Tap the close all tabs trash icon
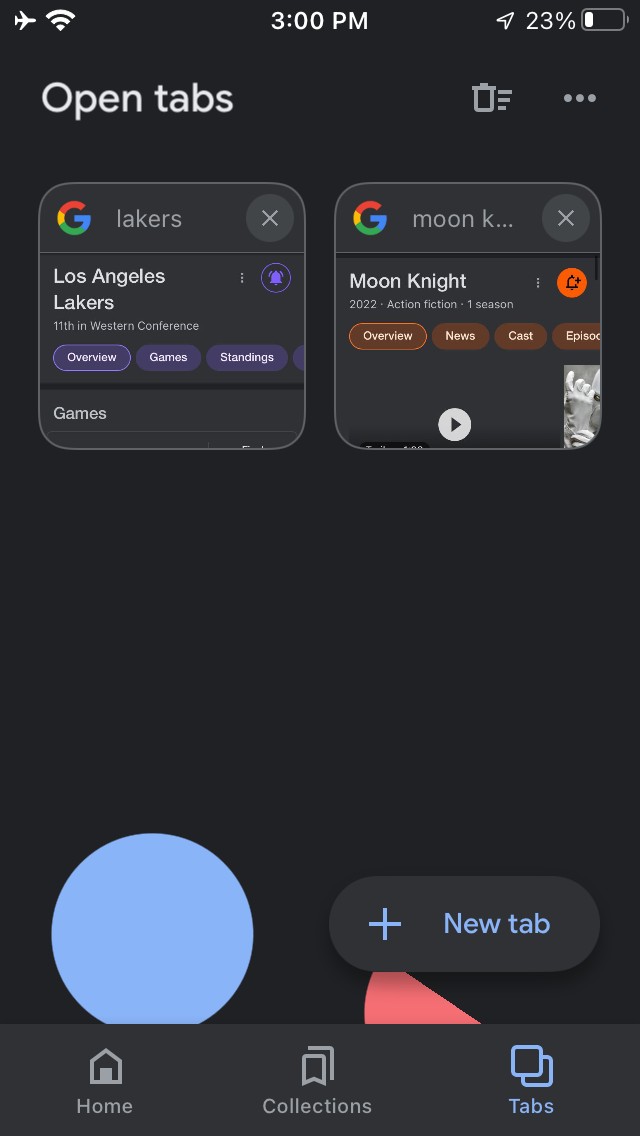 coord(491,98)
